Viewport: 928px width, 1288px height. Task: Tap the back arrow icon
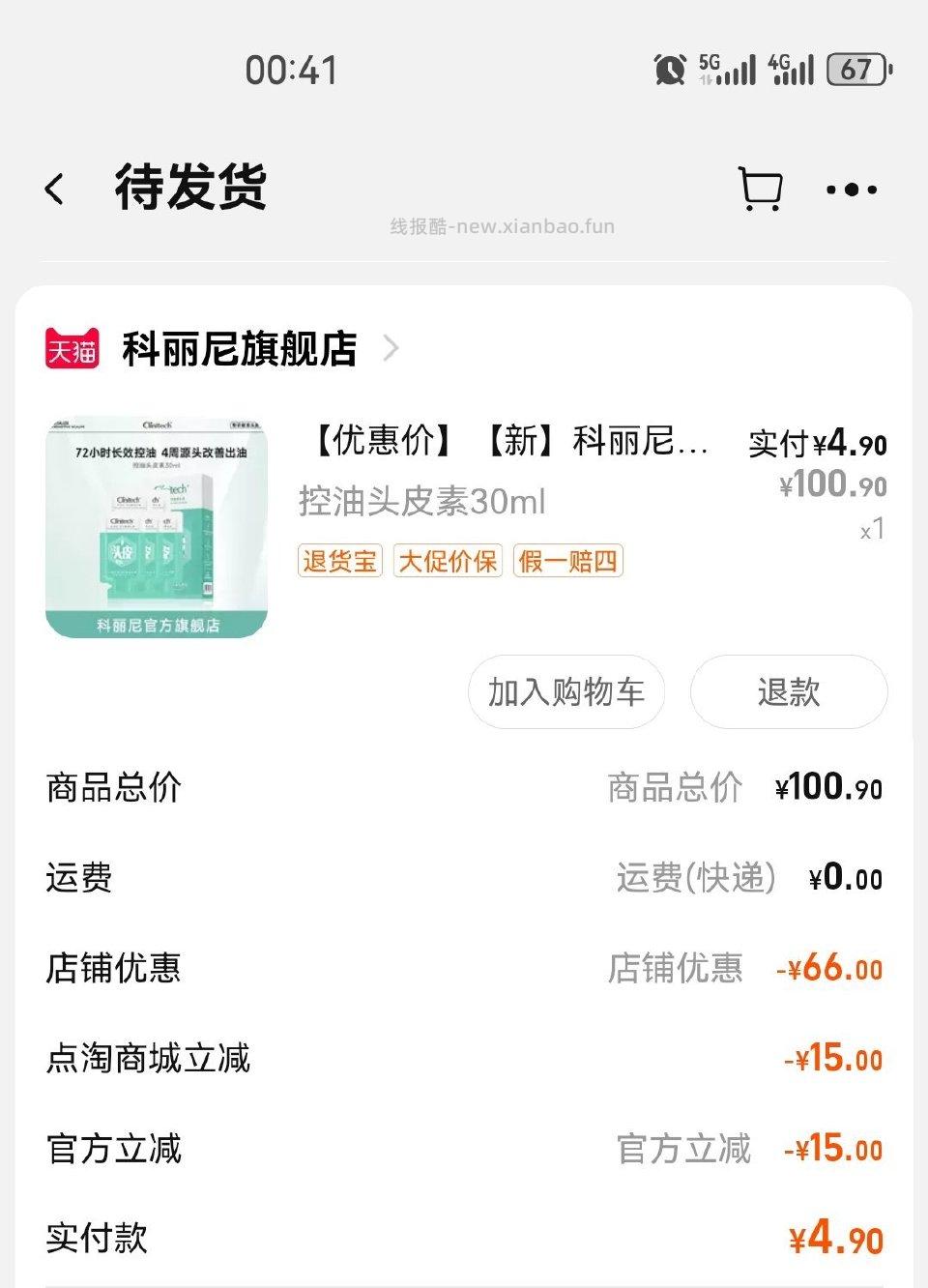[54, 190]
